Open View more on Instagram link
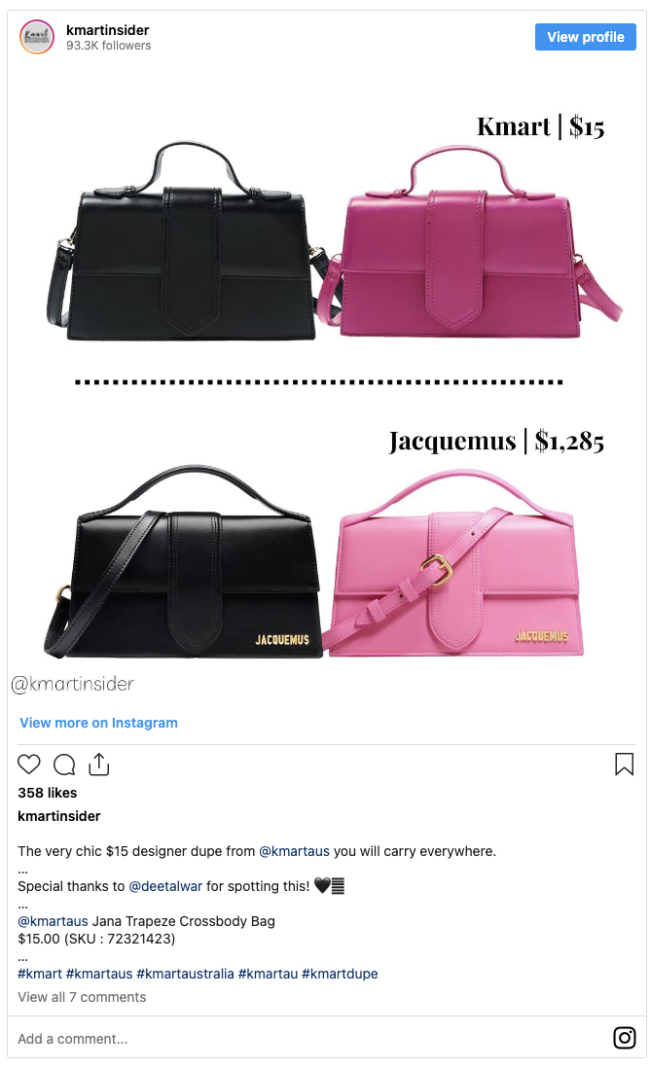Image resolution: width=650 pixels, height=1068 pixels. 99,723
